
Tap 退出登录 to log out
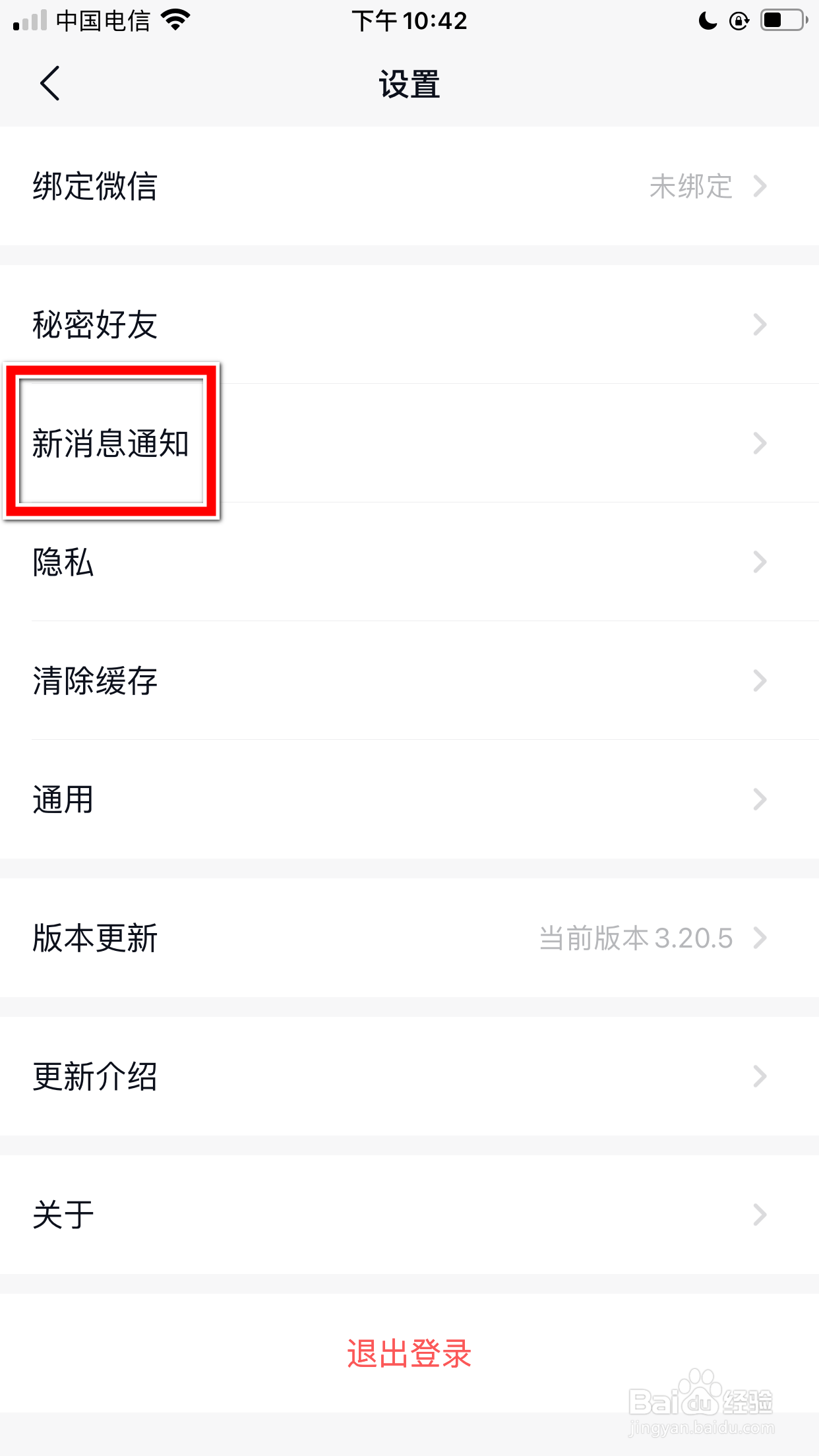[408, 1353]
